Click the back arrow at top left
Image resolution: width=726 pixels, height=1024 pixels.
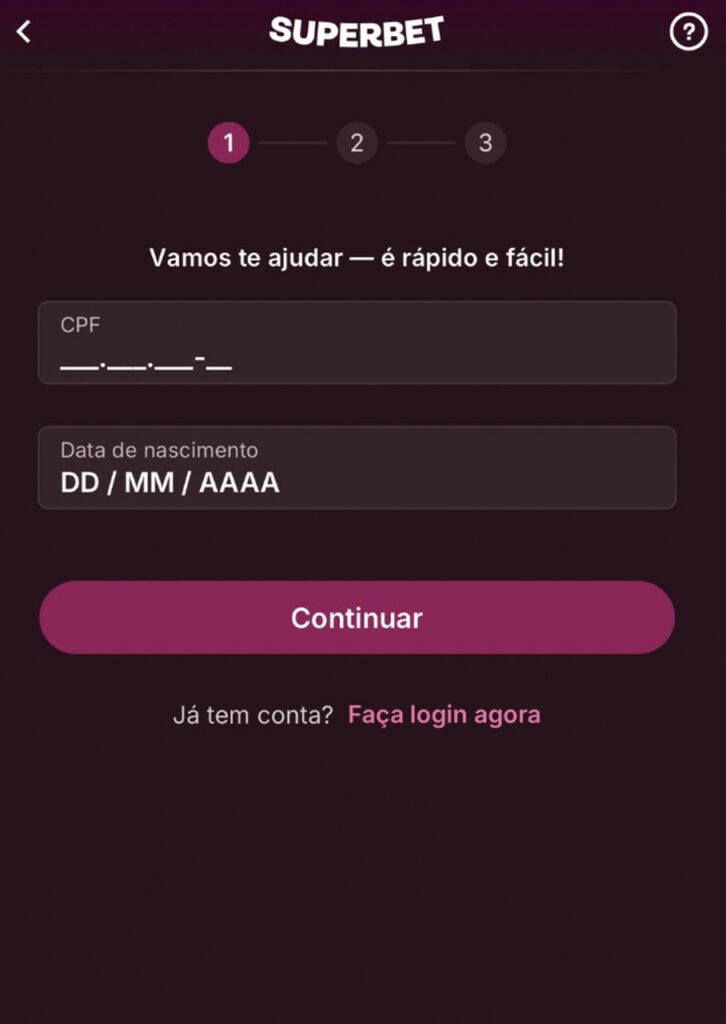coord(24,31)
